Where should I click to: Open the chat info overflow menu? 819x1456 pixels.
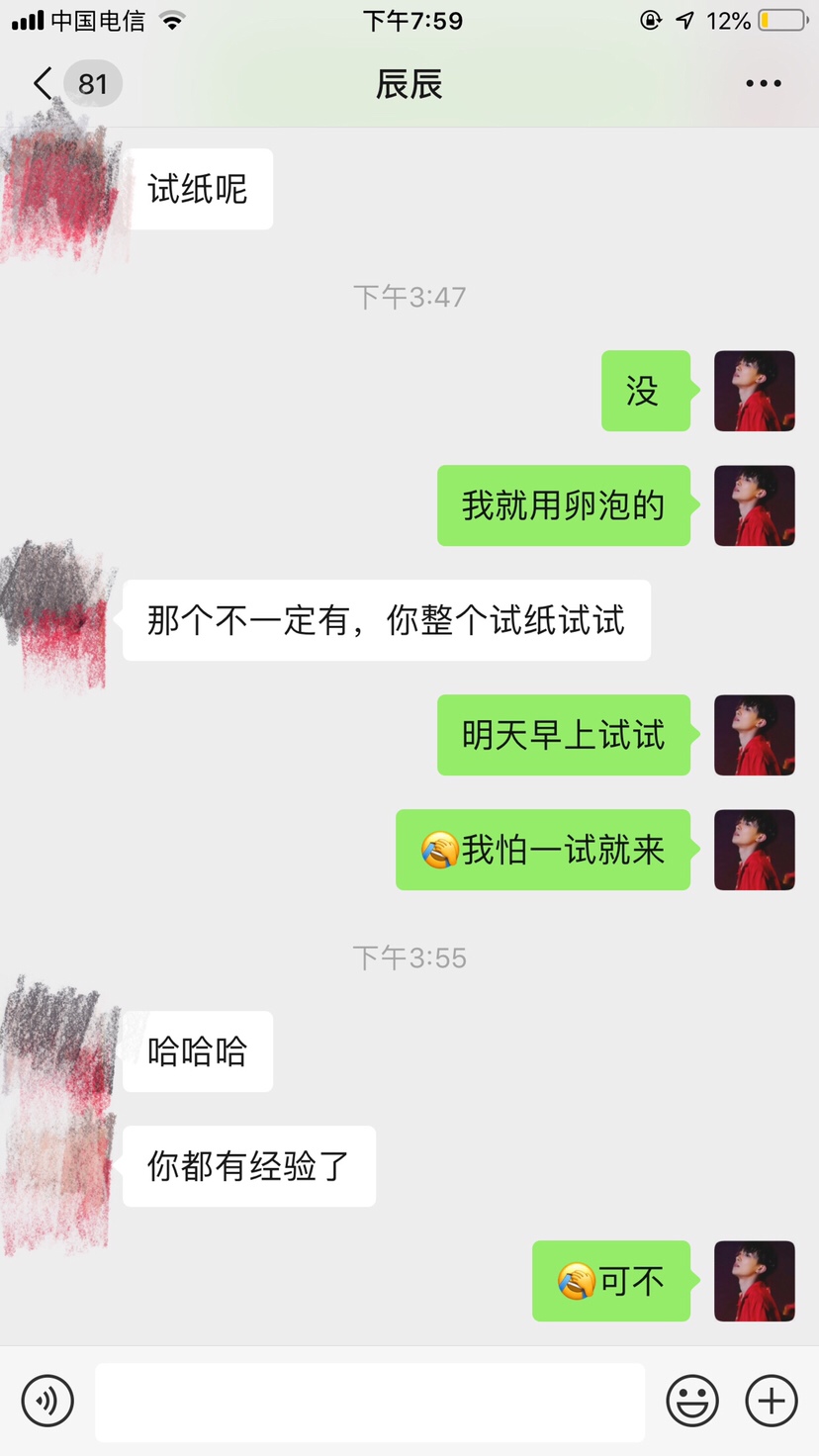pyautogui.click(x=763, y=84)
